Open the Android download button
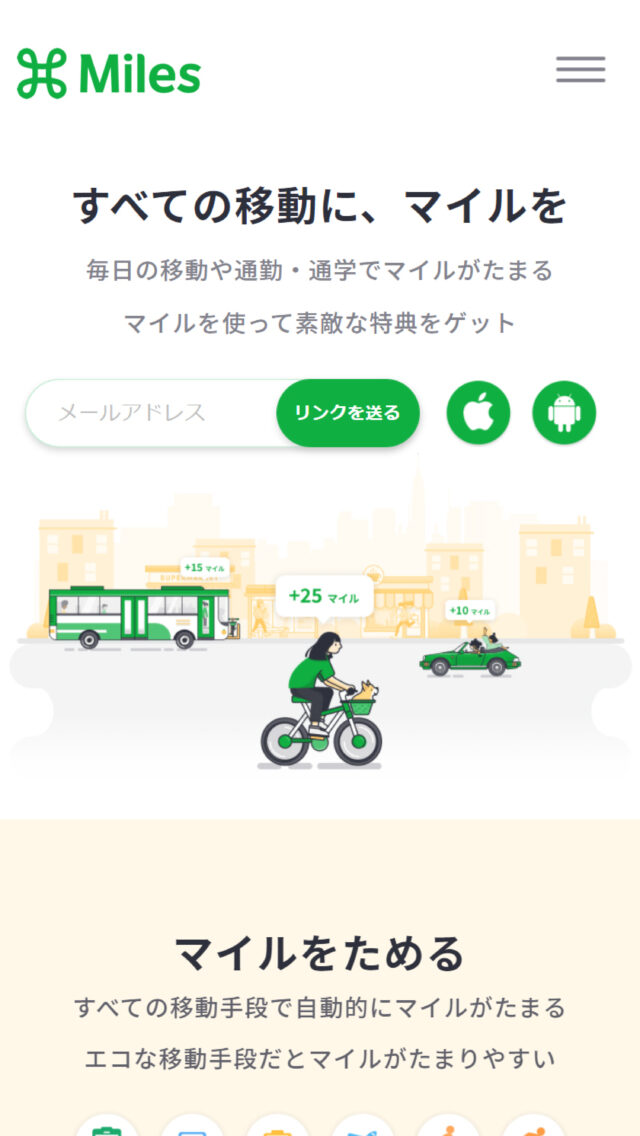 [x=564, y=413]
